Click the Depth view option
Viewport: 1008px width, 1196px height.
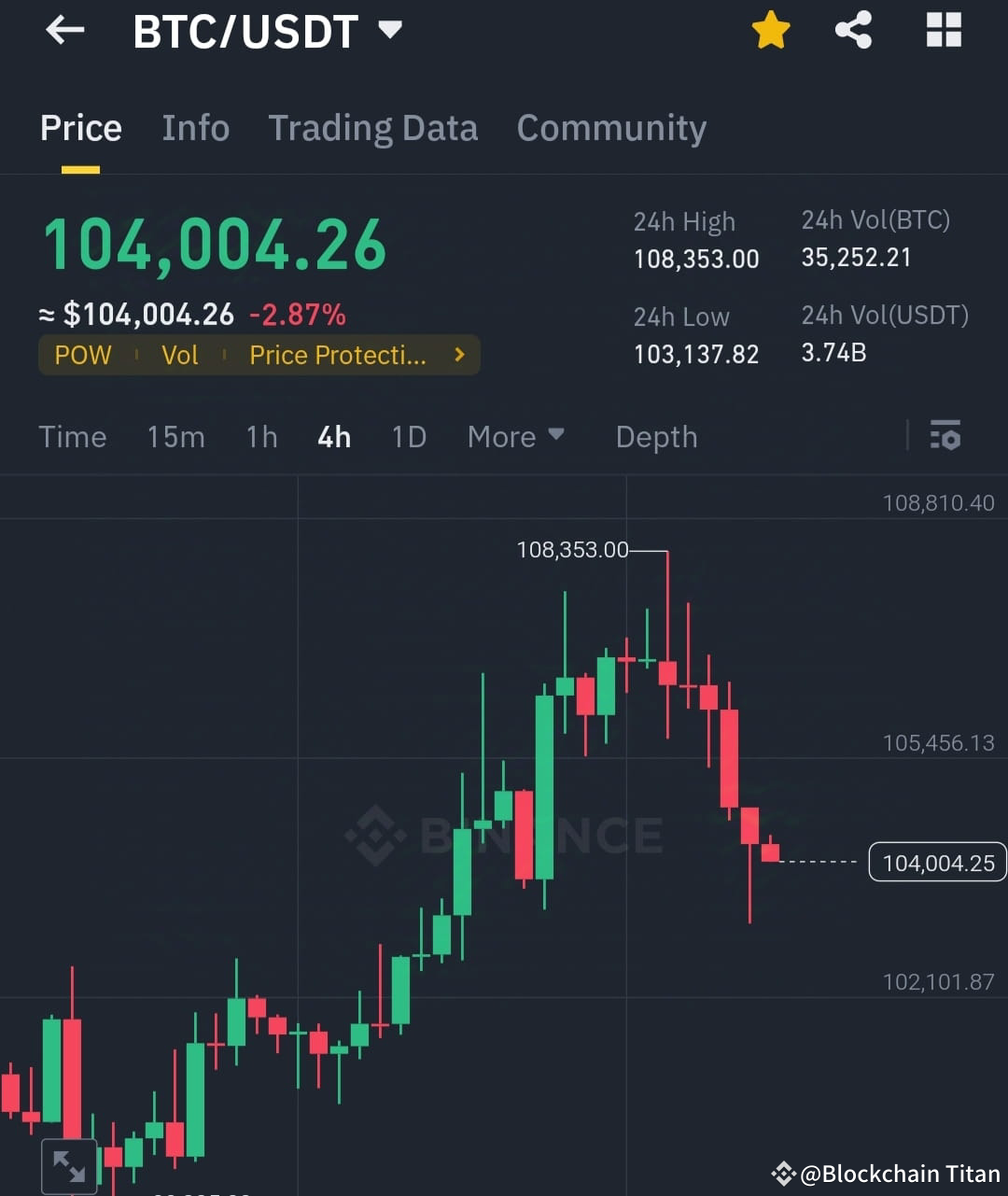pos(656,436)
